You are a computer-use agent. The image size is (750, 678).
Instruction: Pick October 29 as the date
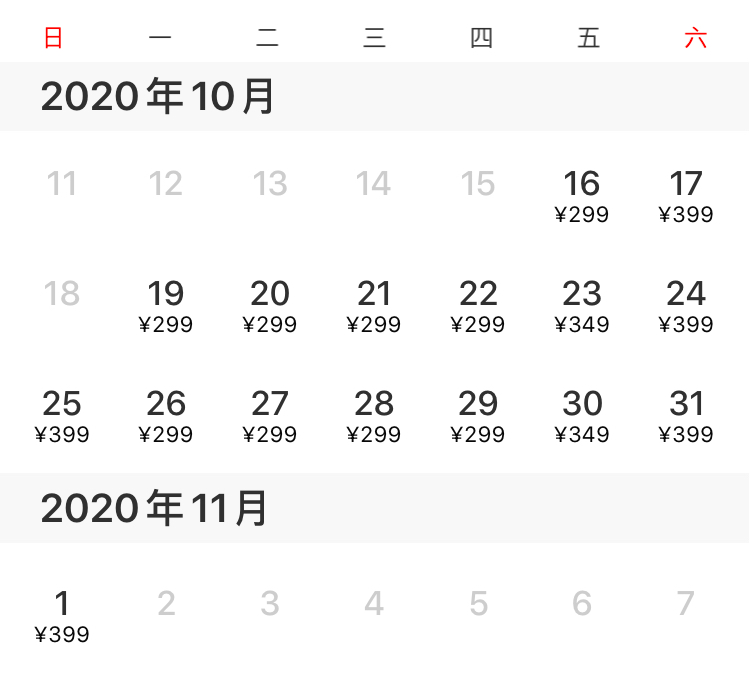tap(478, 416)
